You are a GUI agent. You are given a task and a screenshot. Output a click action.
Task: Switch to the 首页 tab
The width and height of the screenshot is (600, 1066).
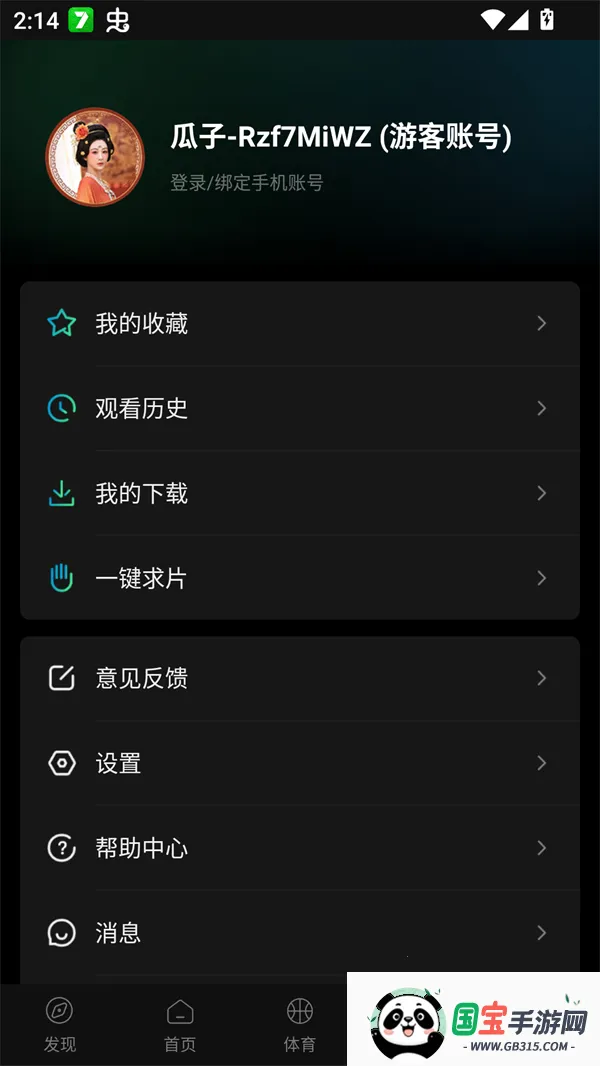180,1025
